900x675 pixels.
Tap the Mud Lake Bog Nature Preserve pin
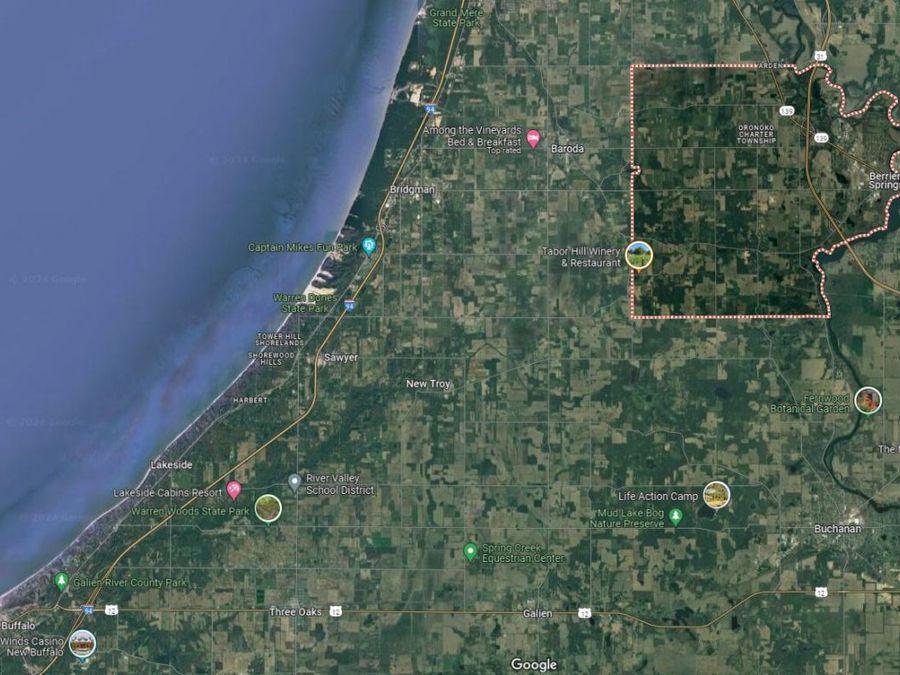coord(675,516)
